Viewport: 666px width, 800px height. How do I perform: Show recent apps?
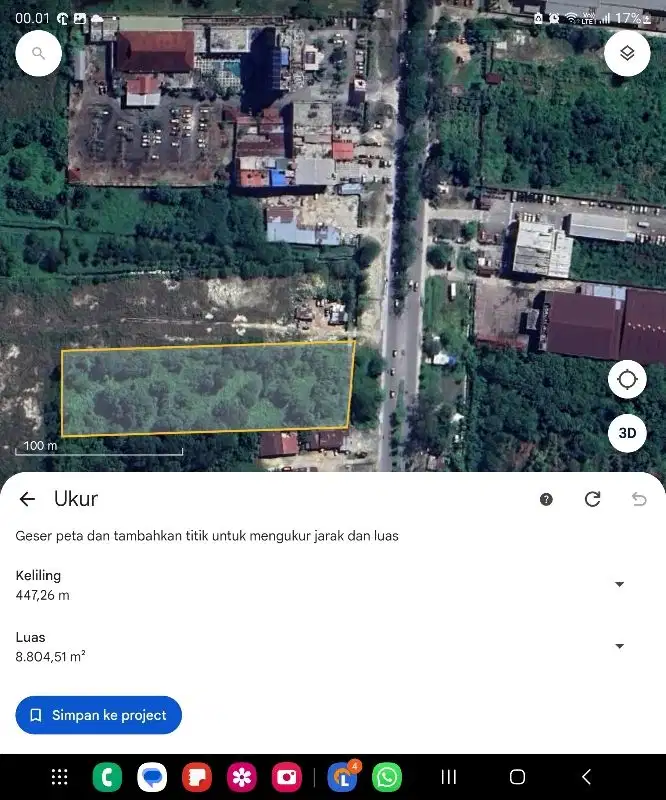click(x=449, y=777)
